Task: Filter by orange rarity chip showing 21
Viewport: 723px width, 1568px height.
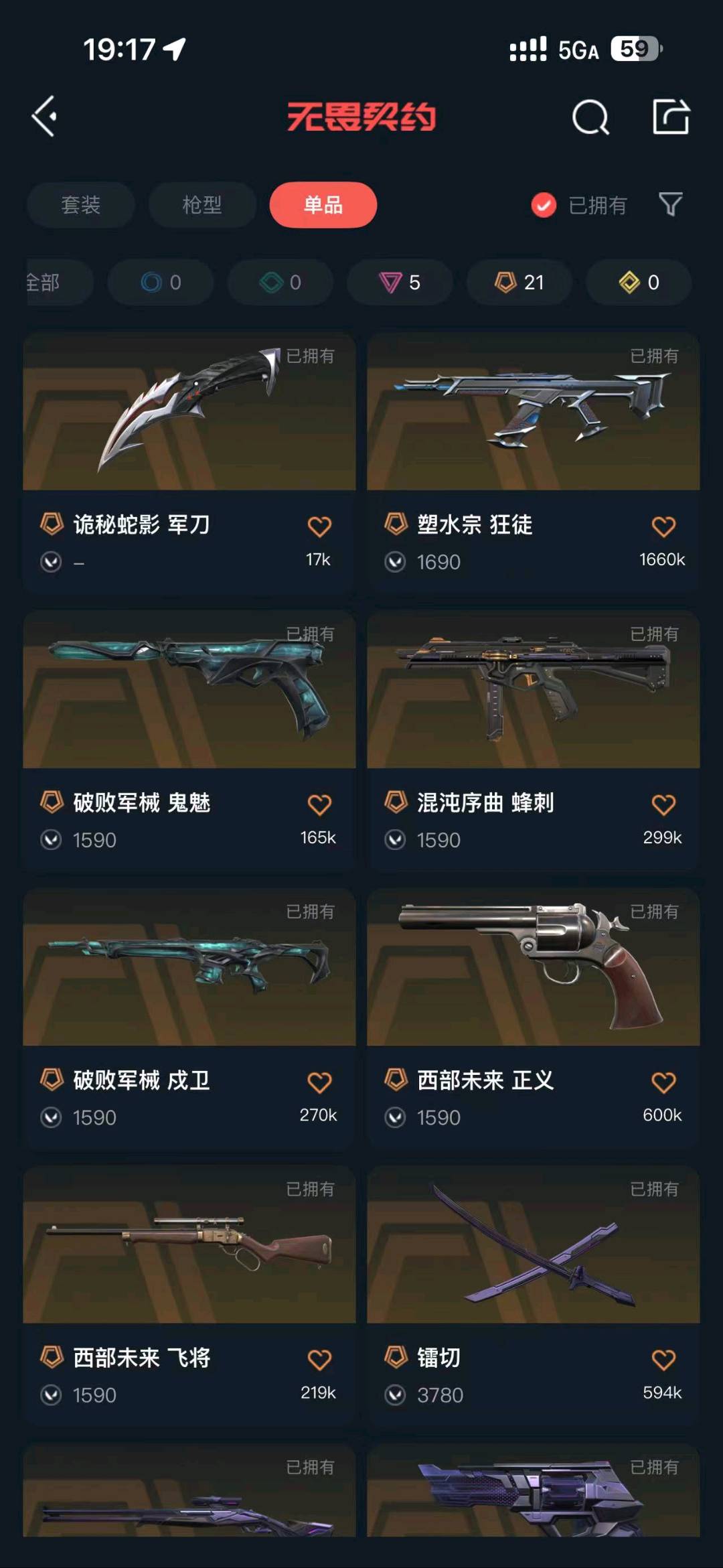Action: click(519, 282)
